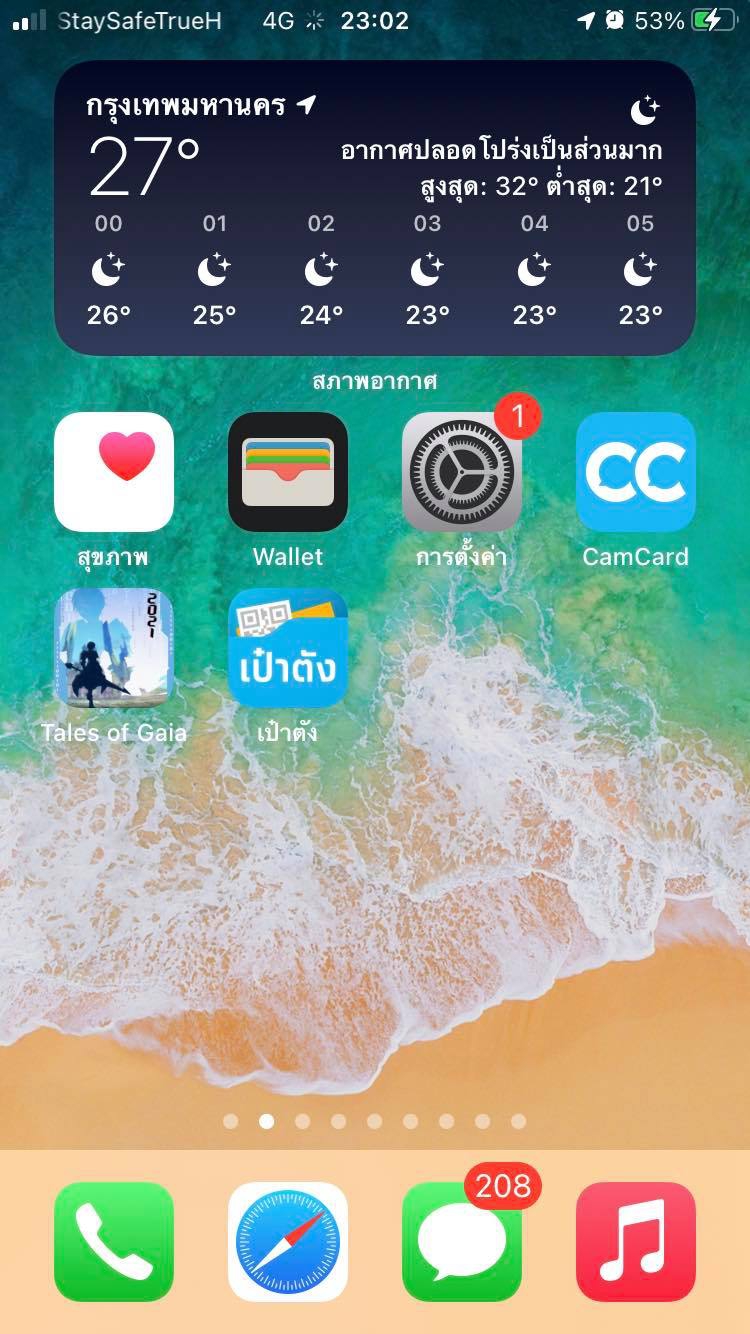The height and width of the screenshot is (1334, 750).
Task: Open Settings (การตั้งค่า) with the 1 badge
Action: 461,472
